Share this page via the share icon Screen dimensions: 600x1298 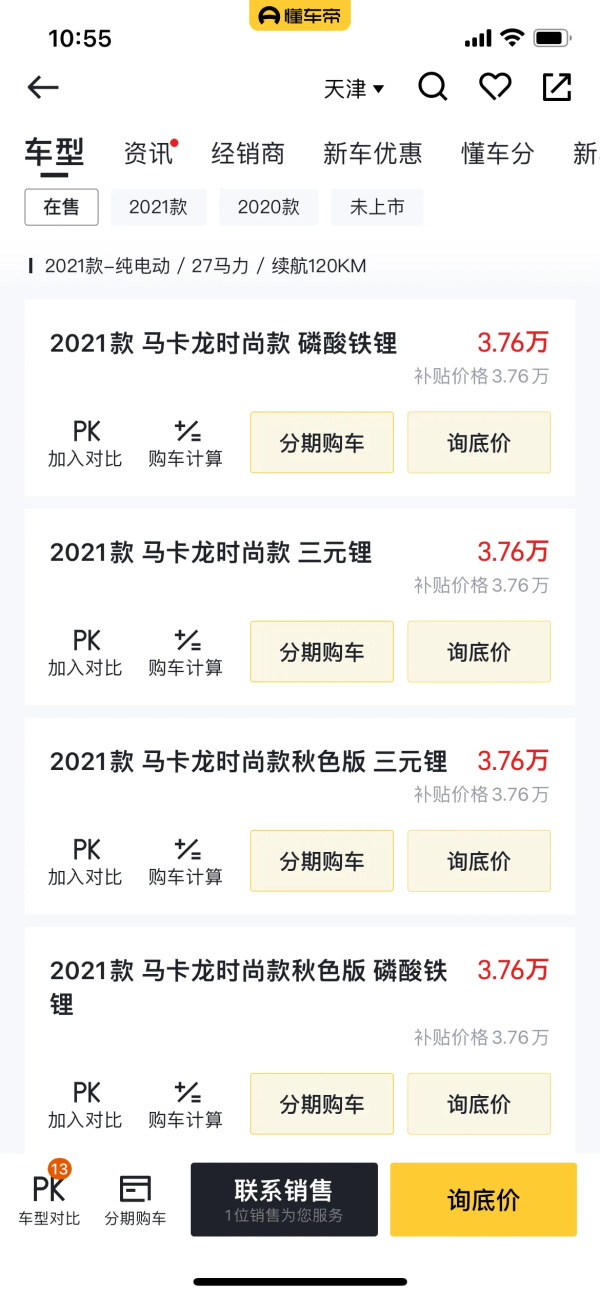(x=557, y=88)
